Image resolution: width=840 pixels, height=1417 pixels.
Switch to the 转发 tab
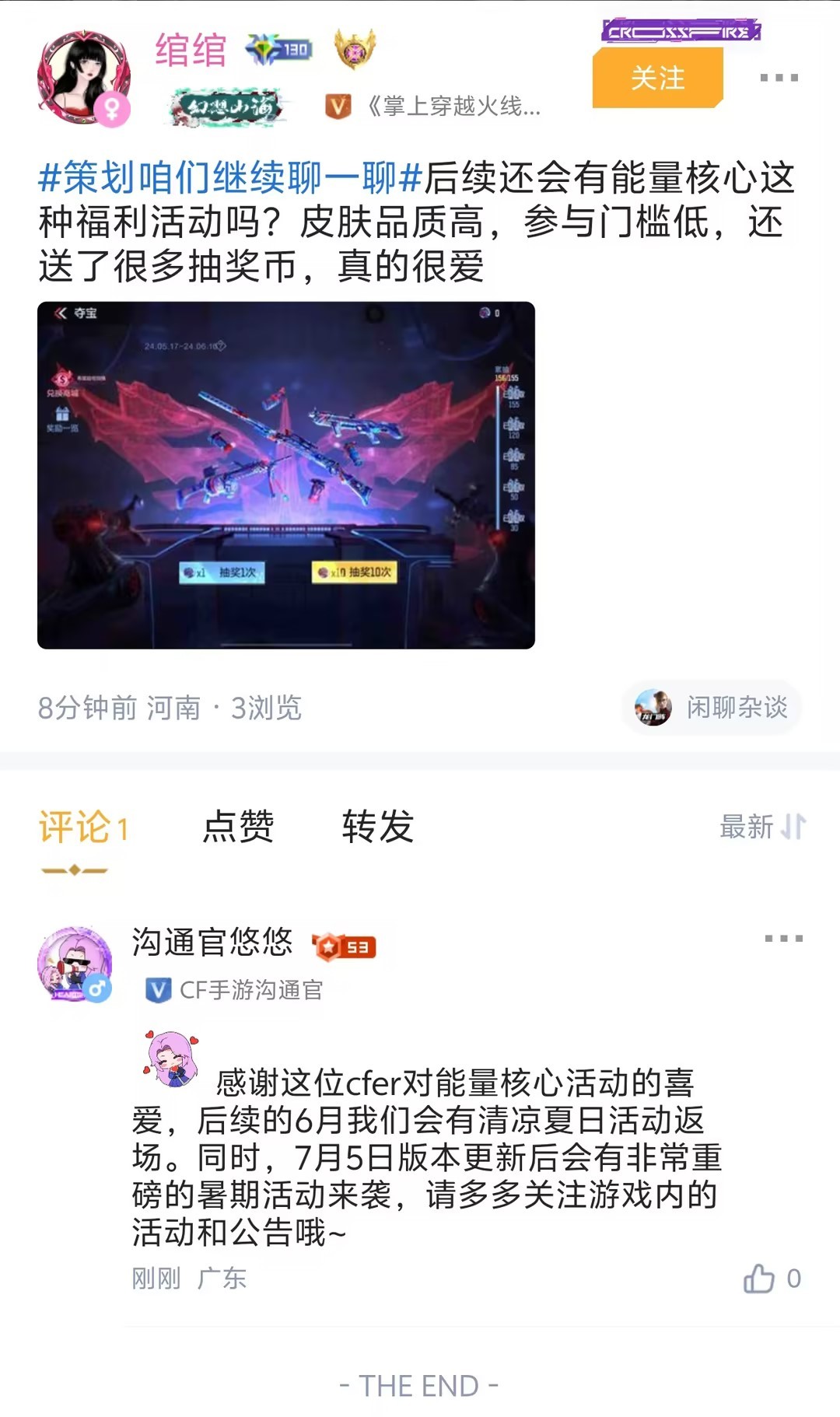click(378, 826)
